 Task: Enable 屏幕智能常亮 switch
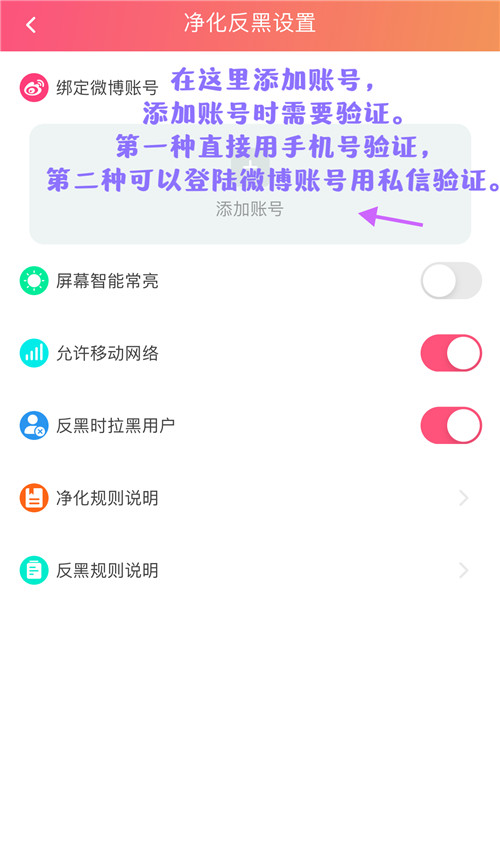tap(451, 280)
